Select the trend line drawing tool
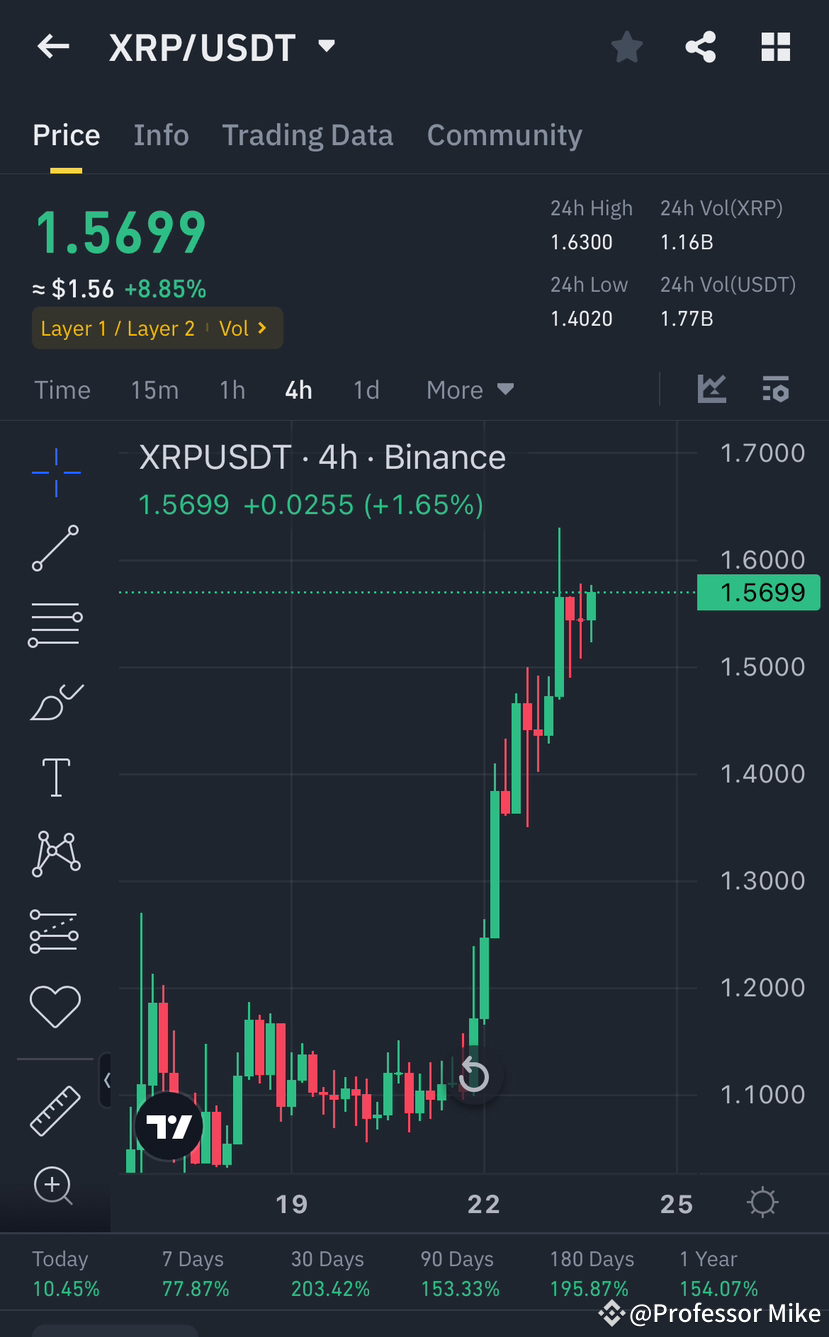 coord(54,548)
